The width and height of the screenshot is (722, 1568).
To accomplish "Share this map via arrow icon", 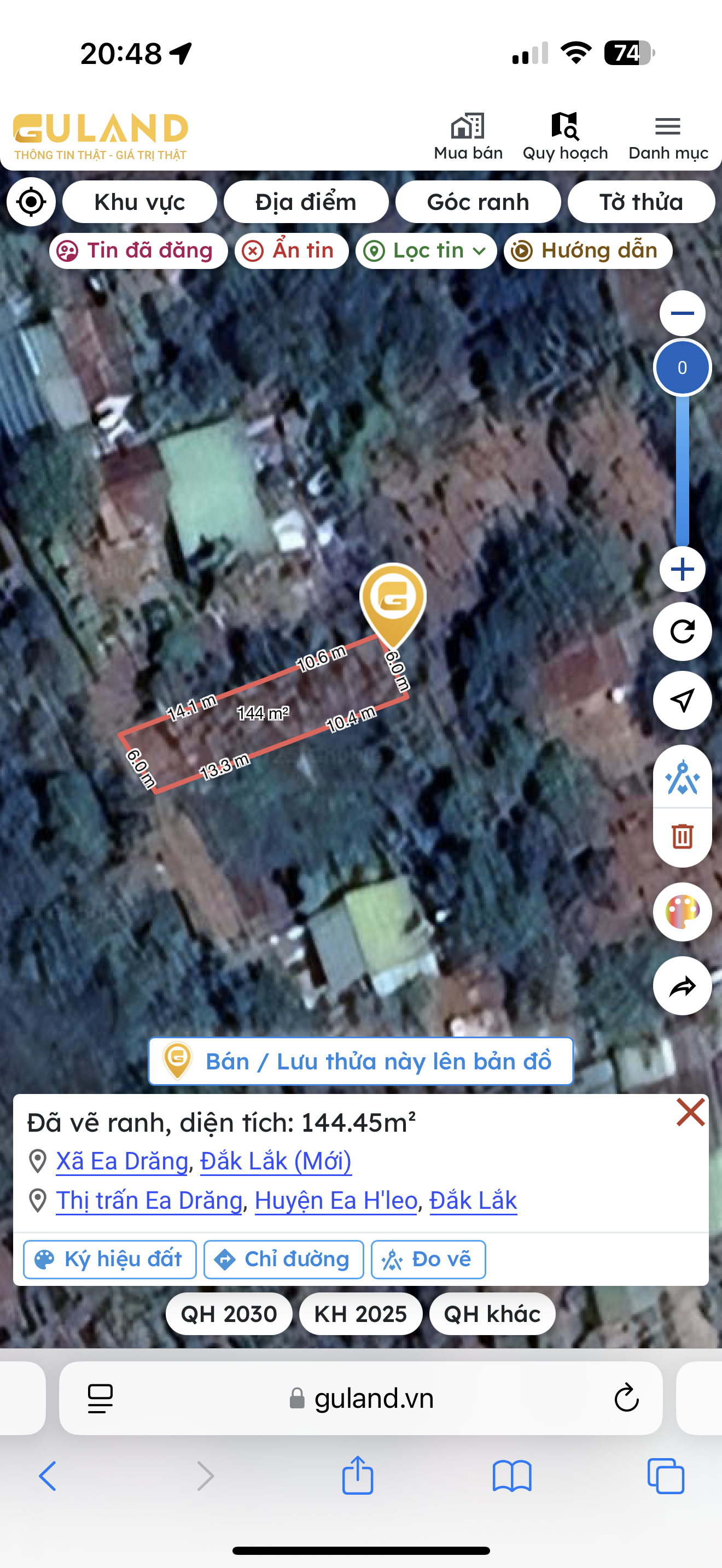I will 682,986.
